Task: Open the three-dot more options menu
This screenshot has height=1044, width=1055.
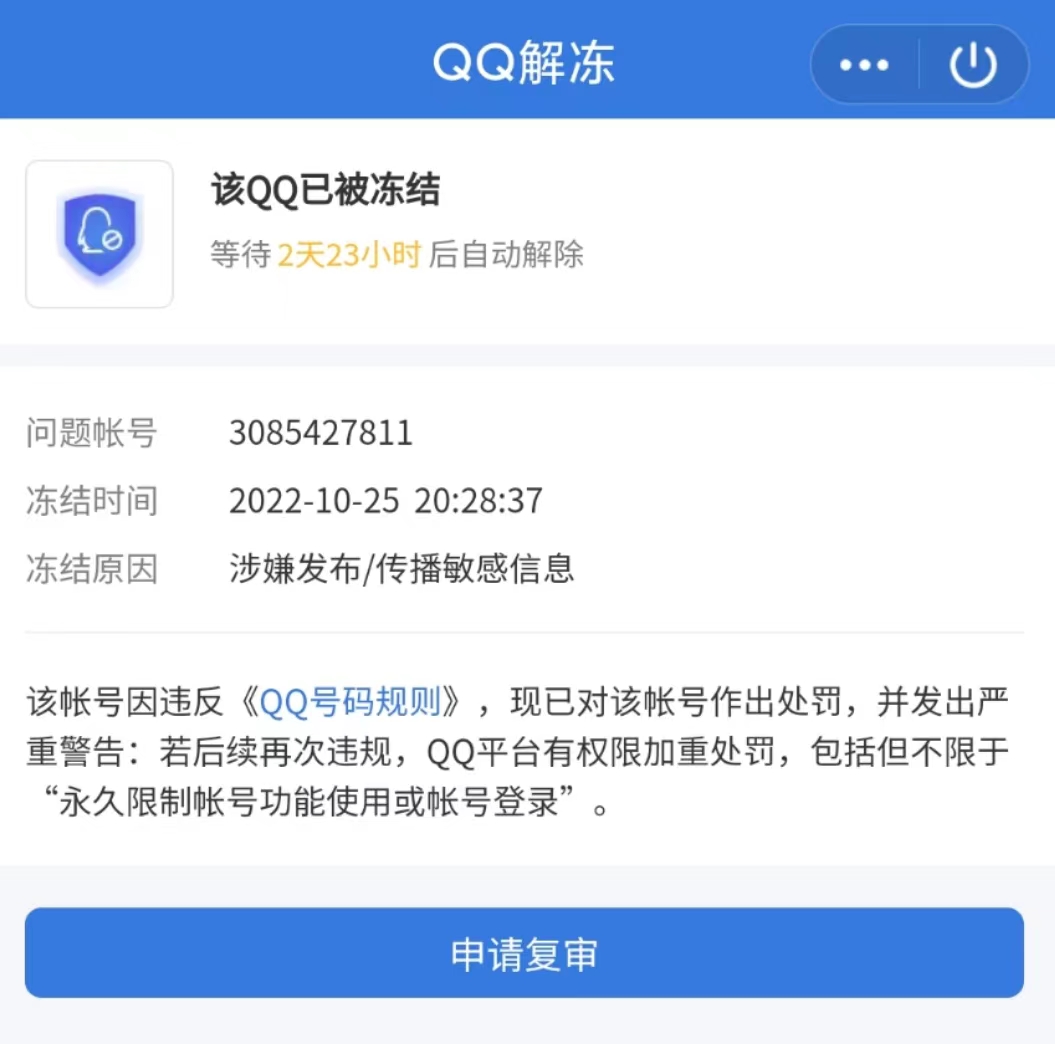Action: point(865,65)
